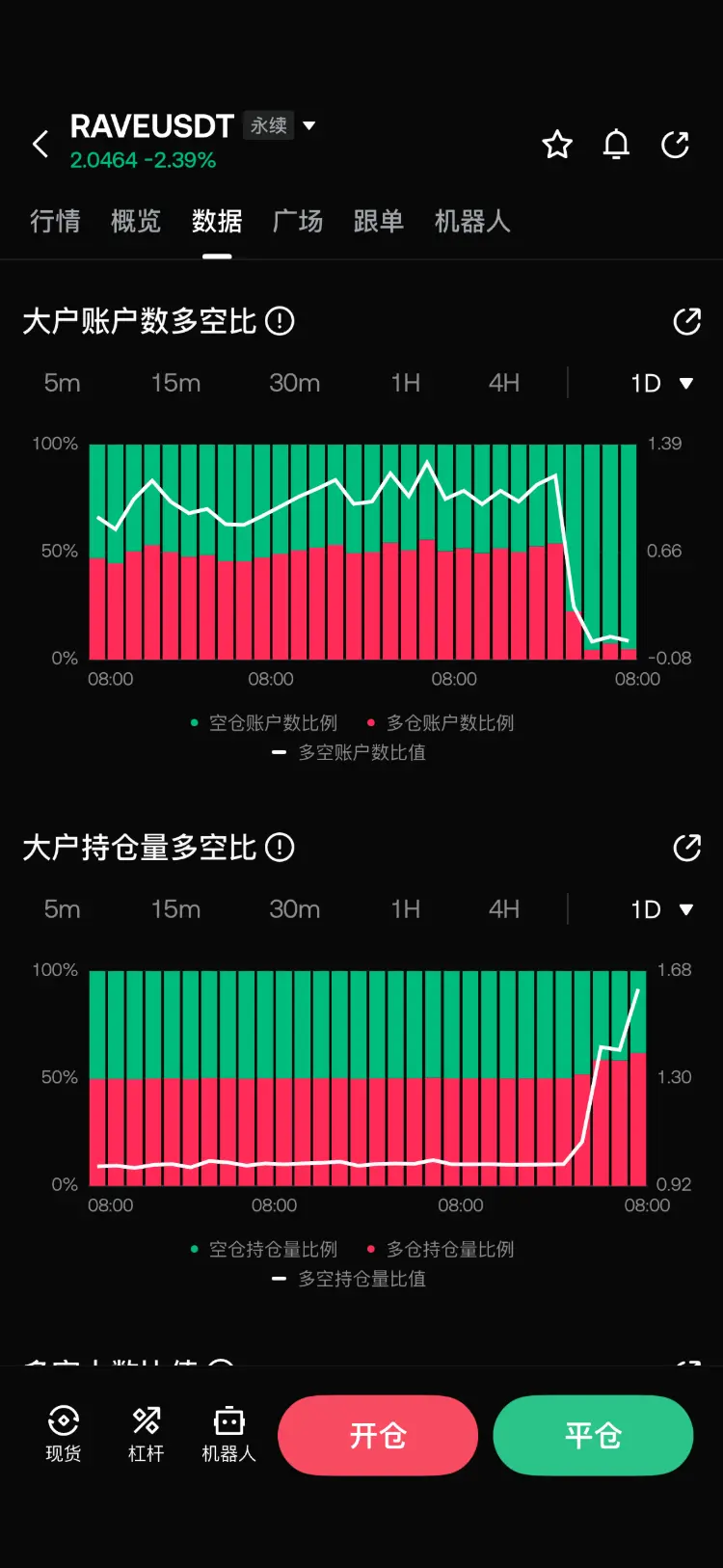This screenshot has width=723, height=1568.
Task: Tap the back arrow to leave RAVEUSDT
Action: [40, 144]
